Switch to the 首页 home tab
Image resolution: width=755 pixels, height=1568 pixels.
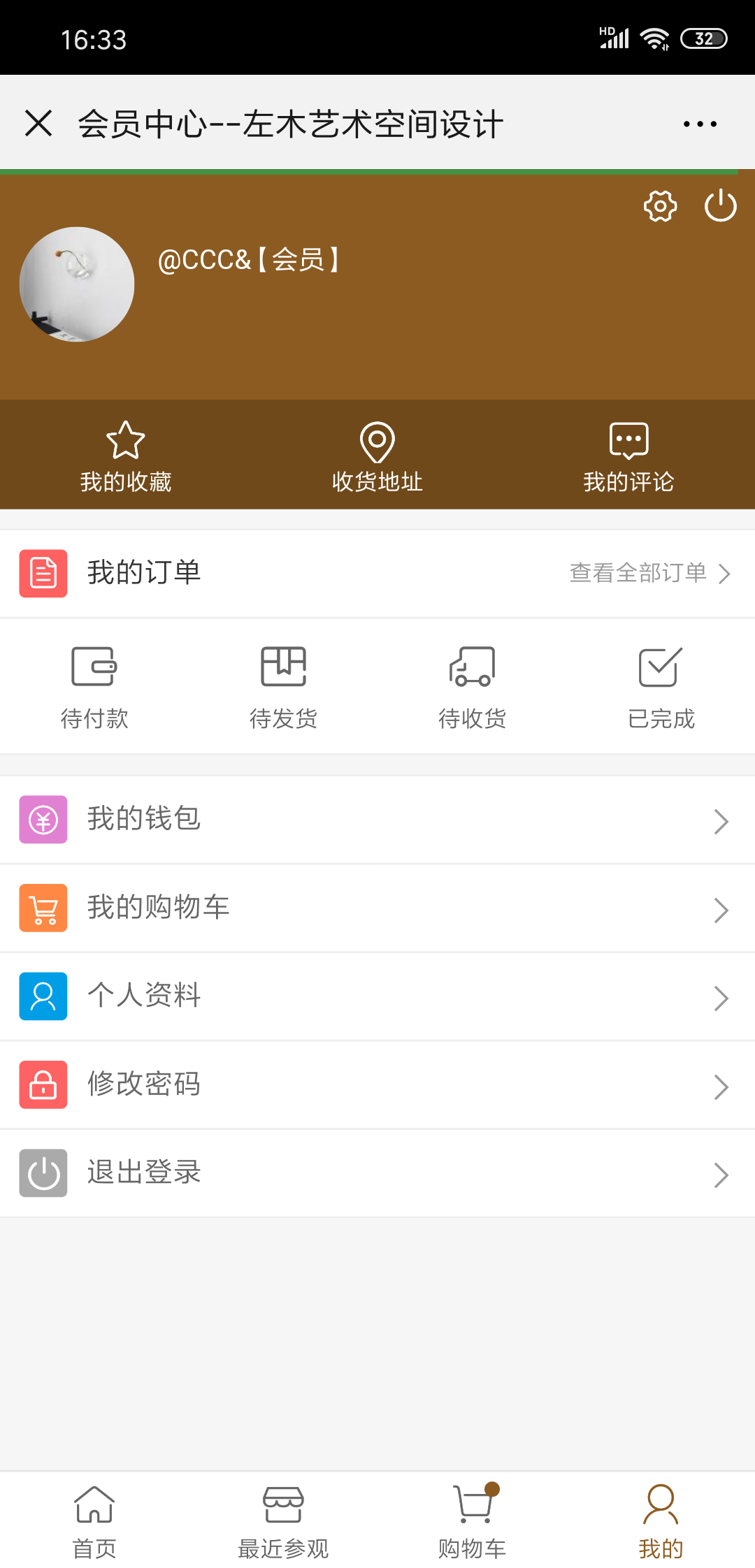coord(94,1522)
